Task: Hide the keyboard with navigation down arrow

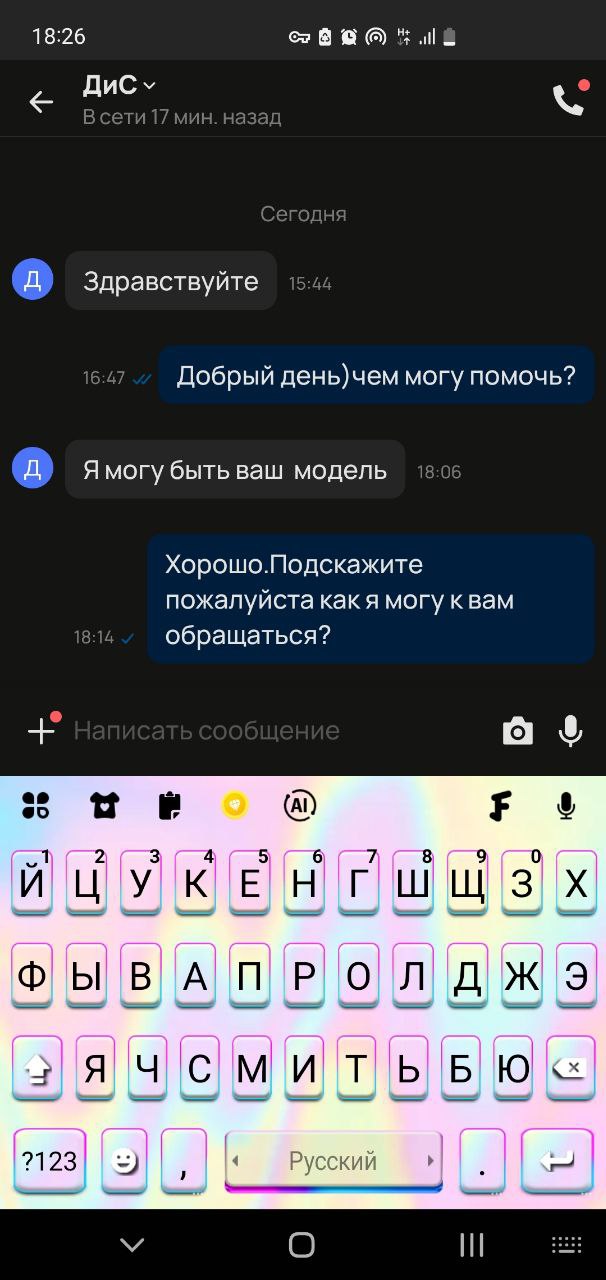Action: click(132, 1244)
